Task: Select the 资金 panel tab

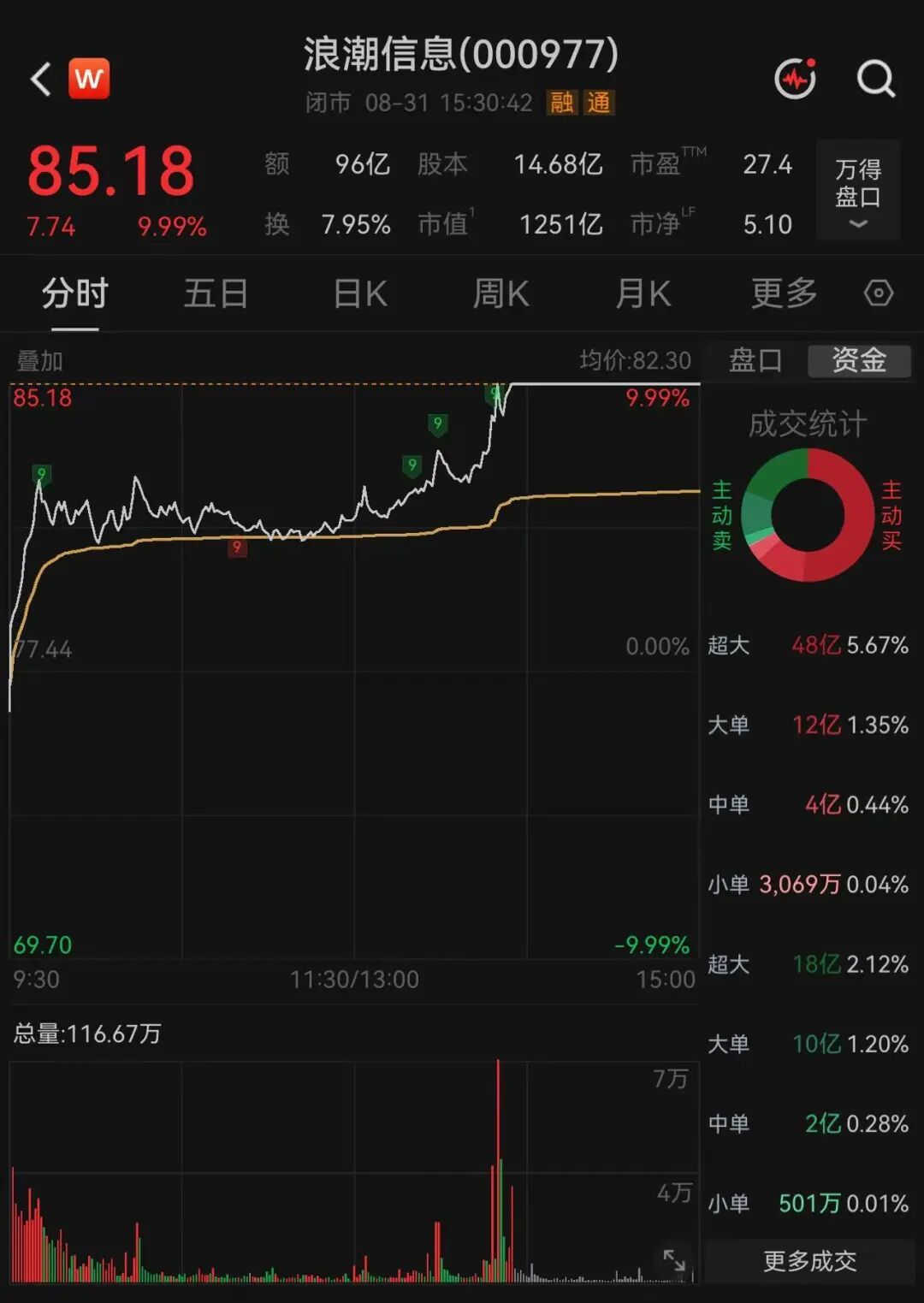Action: 859,360
